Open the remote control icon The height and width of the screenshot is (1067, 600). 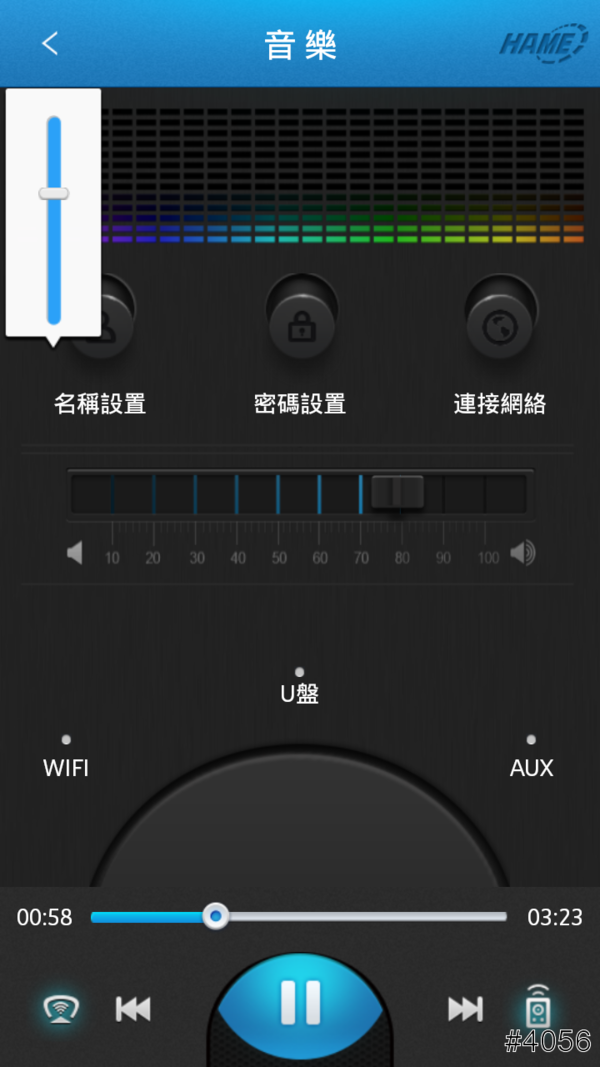[x=538, y=1009]
